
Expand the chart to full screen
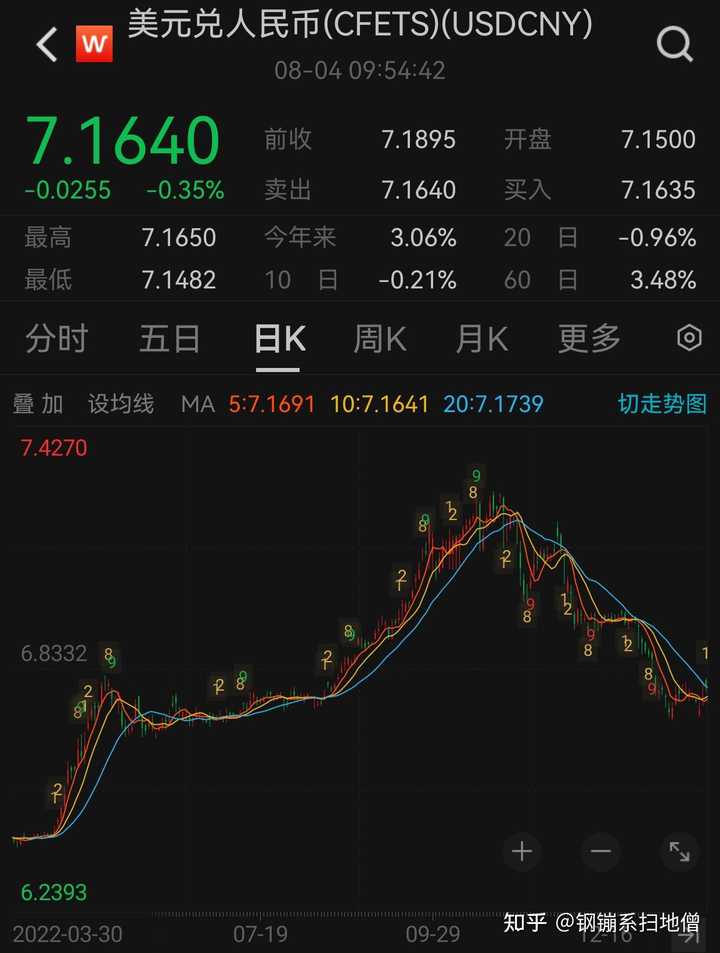click(679, 852)
